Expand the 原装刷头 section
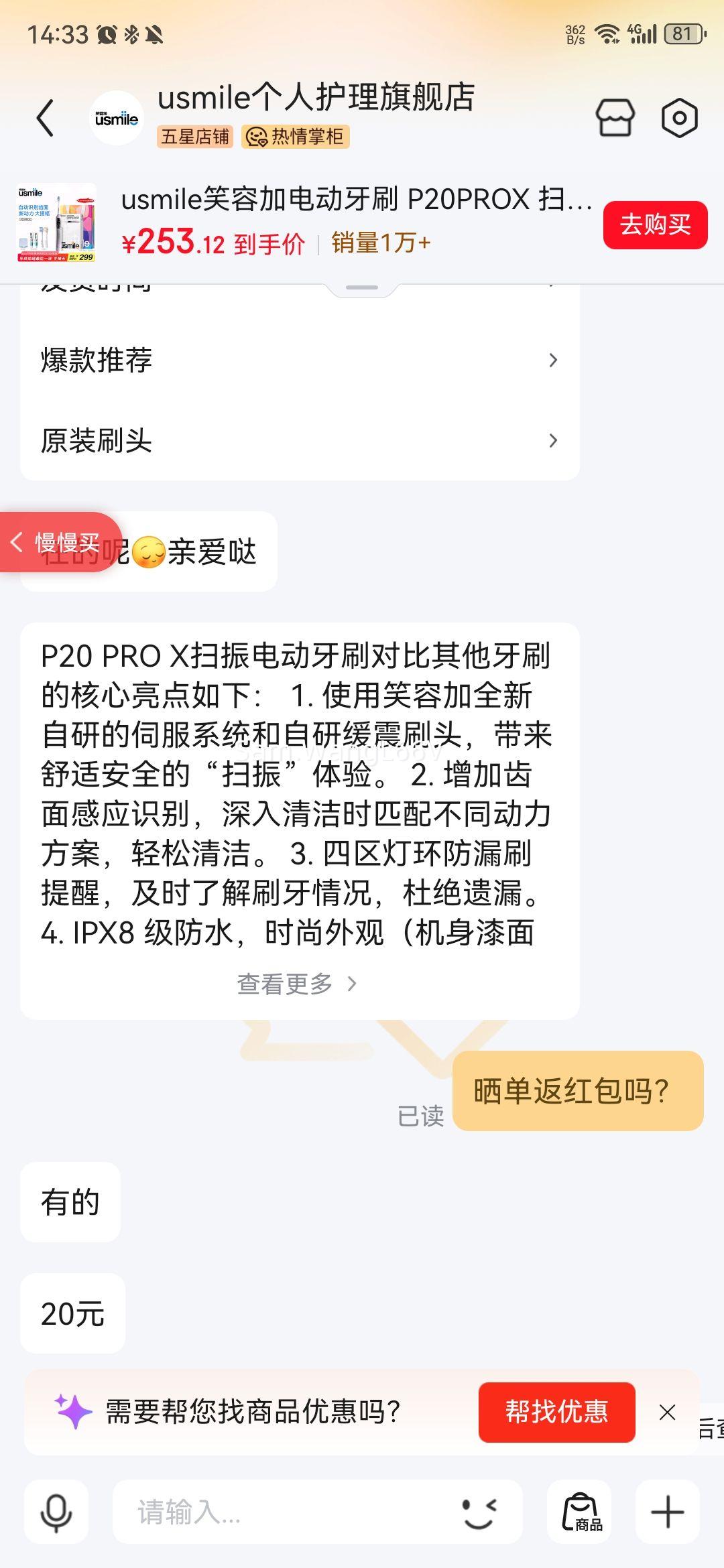This screenshot has width=724, height=1568. click(x=298, y=441)
